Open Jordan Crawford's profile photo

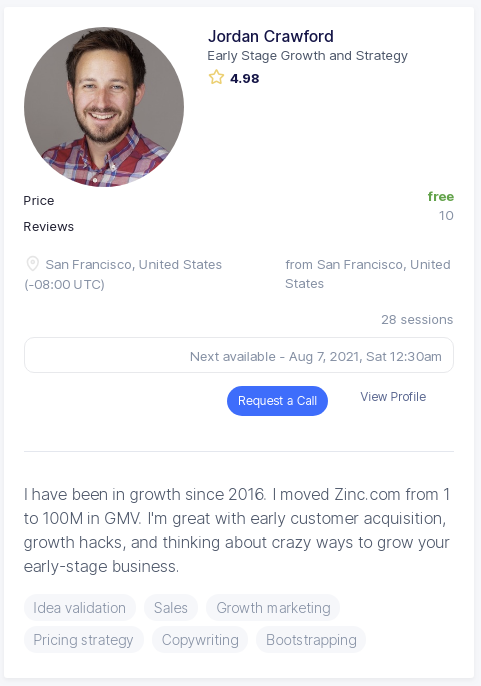click(x=104, y=107)
